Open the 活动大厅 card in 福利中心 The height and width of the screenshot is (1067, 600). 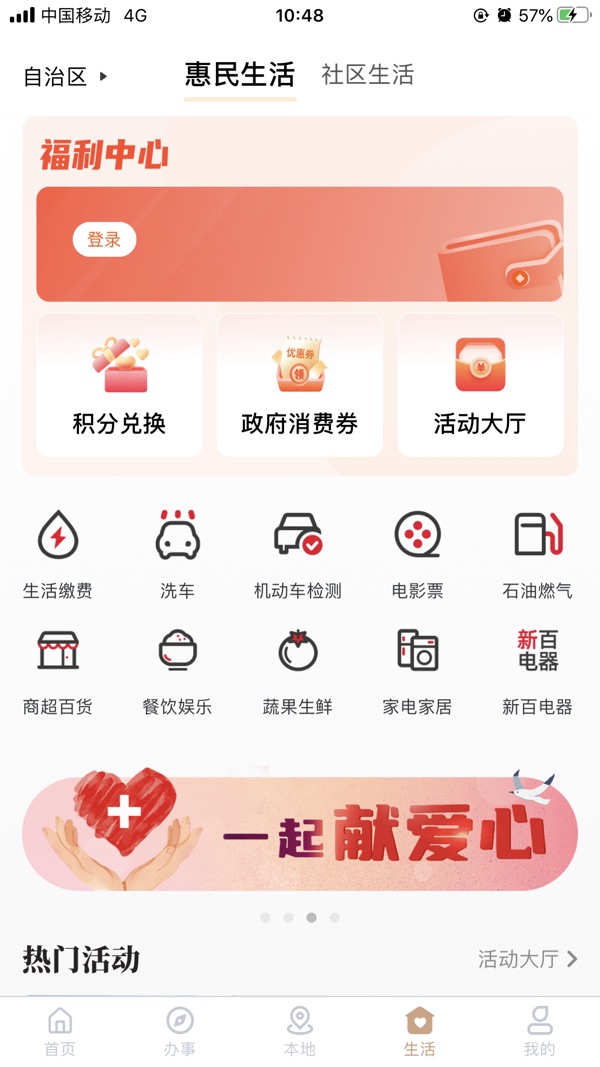479,385
